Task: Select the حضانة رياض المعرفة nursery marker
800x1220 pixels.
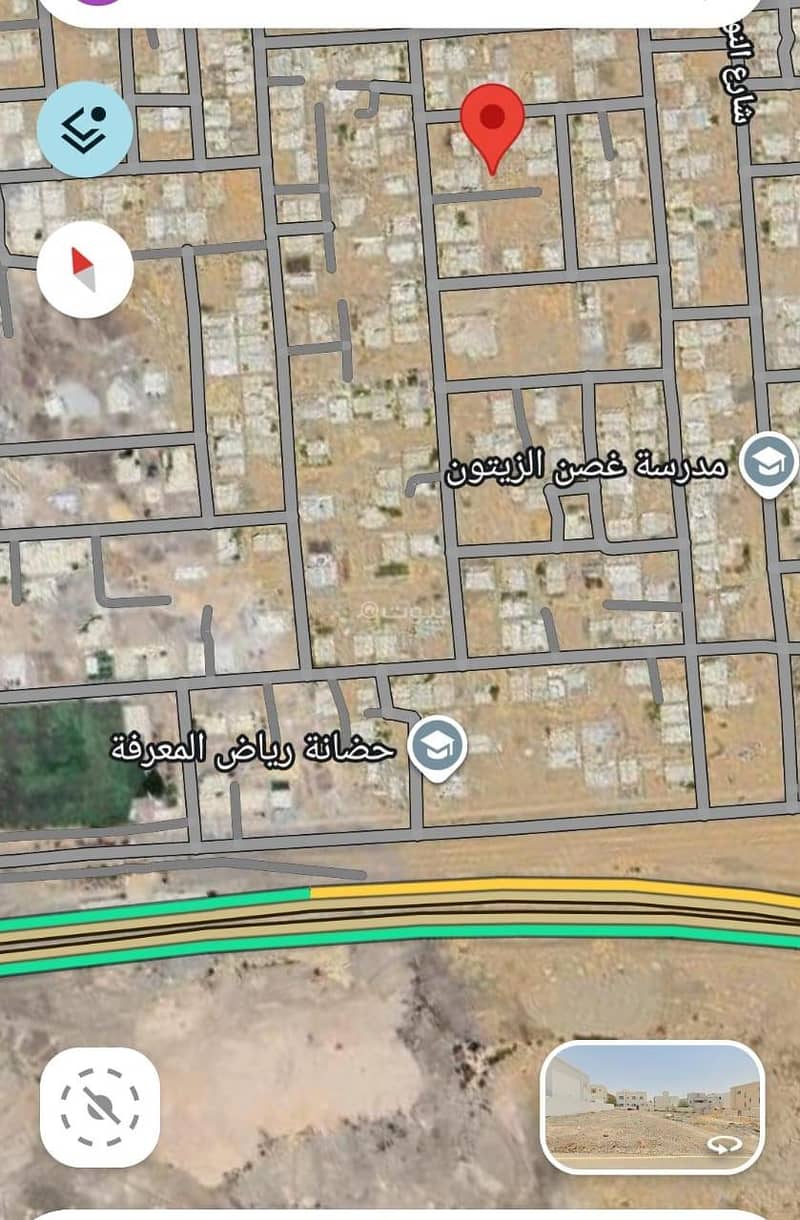Action: [438, 747]
